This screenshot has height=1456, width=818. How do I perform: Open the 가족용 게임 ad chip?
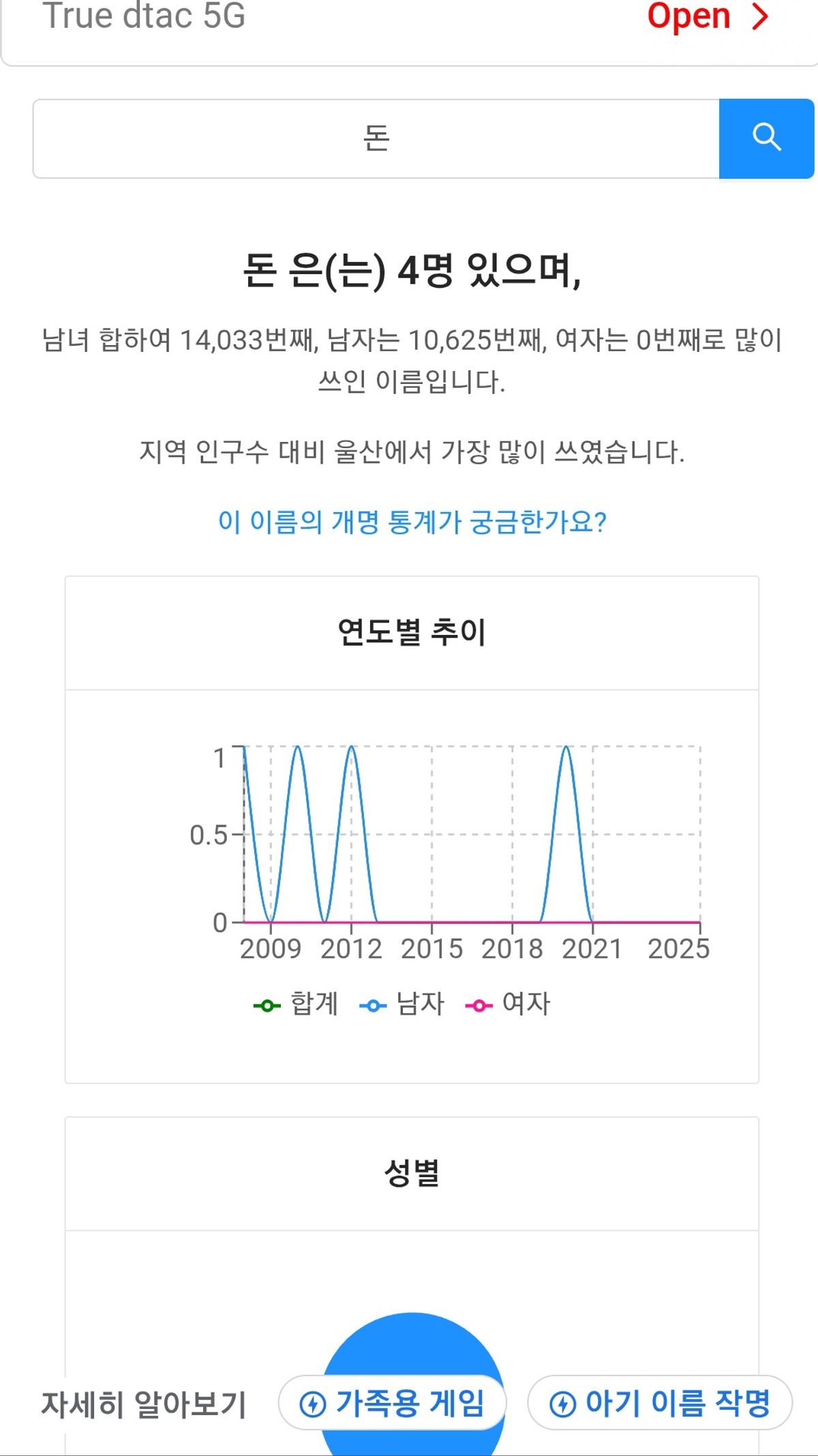393,1403
